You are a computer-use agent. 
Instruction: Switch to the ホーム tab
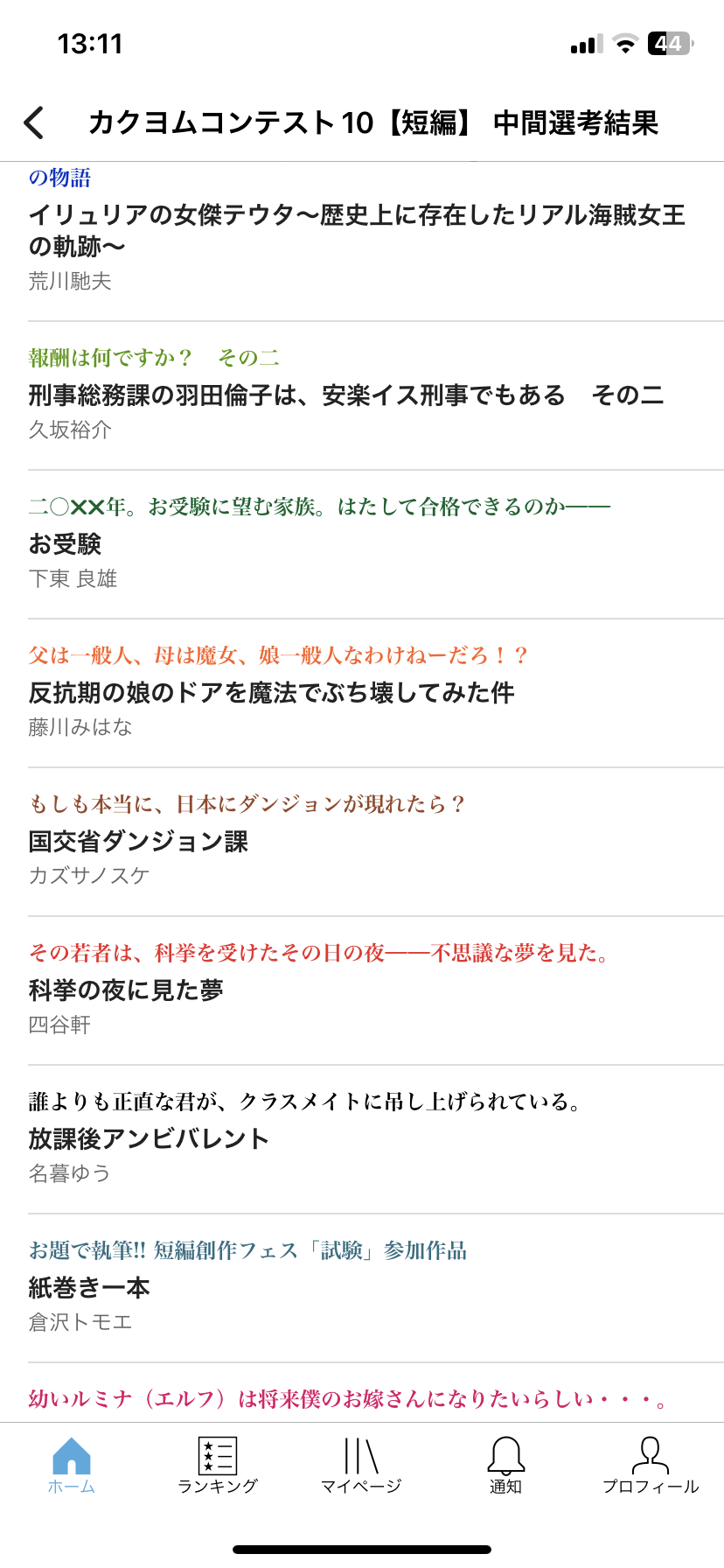(72, 1465)
